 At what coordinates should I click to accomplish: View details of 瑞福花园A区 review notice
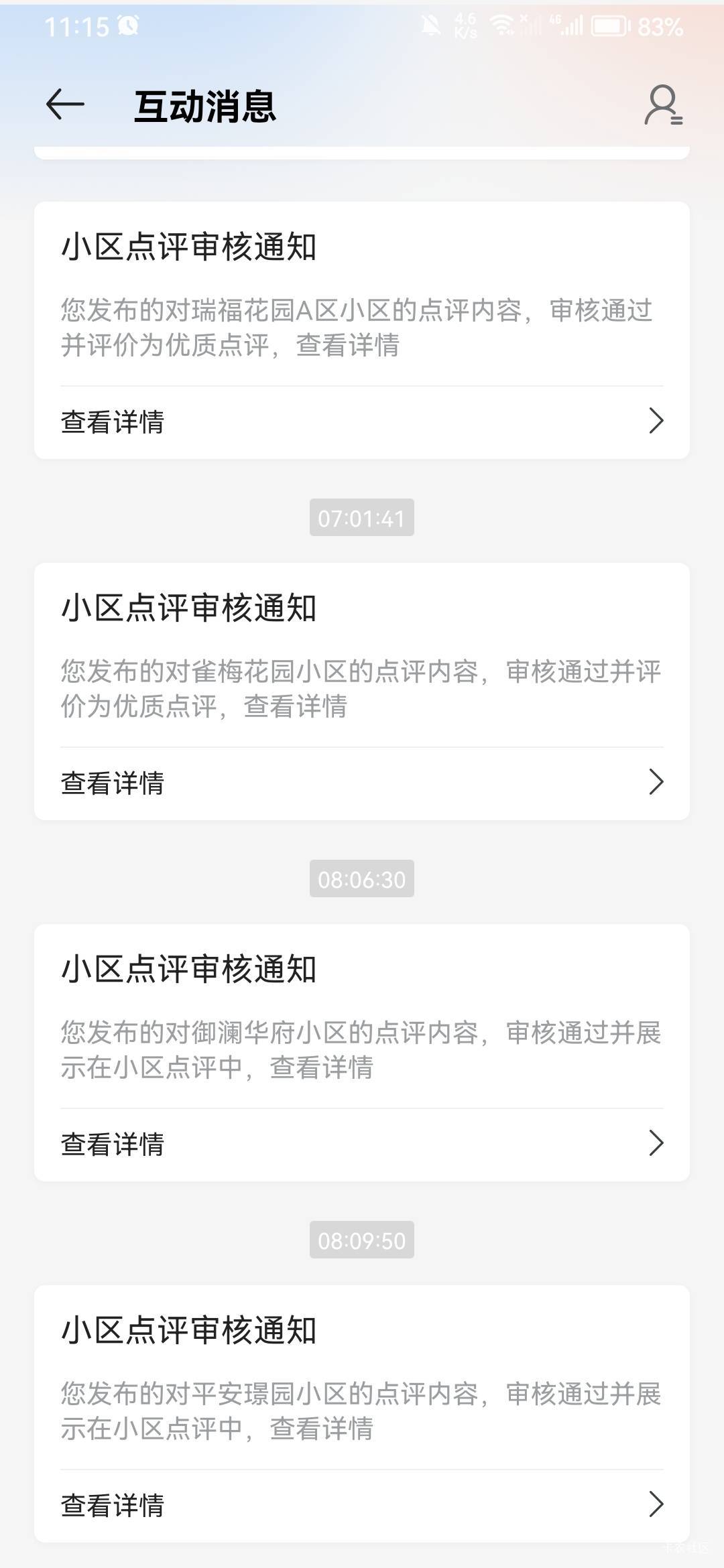coord(362,421)
